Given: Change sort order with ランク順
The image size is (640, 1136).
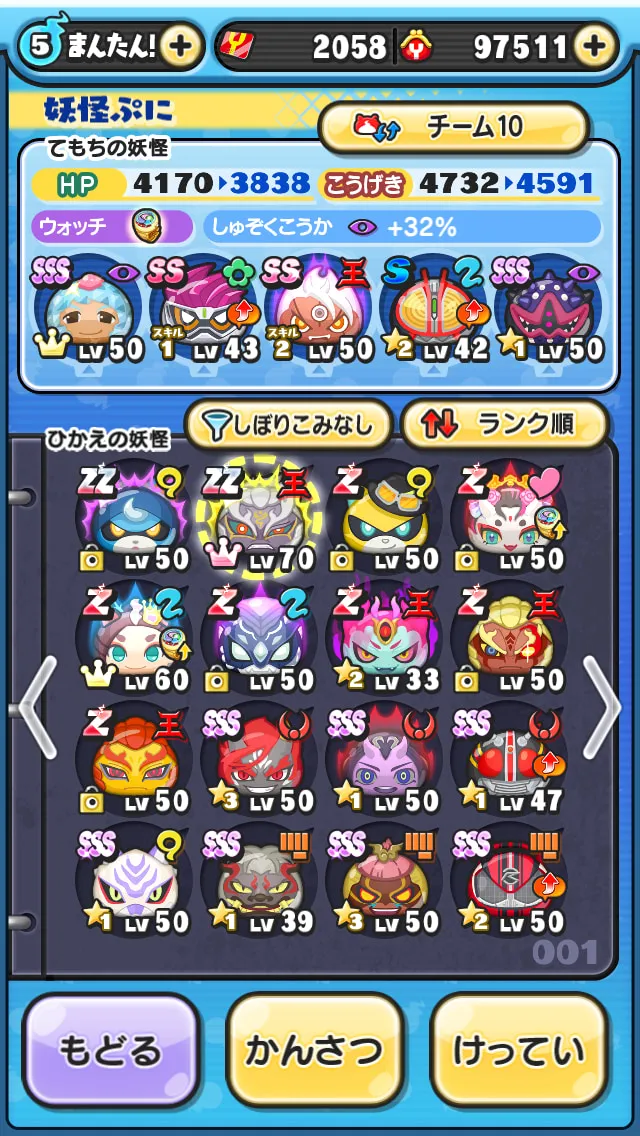Looking at the screenshot, I should (x=504, y=425).
